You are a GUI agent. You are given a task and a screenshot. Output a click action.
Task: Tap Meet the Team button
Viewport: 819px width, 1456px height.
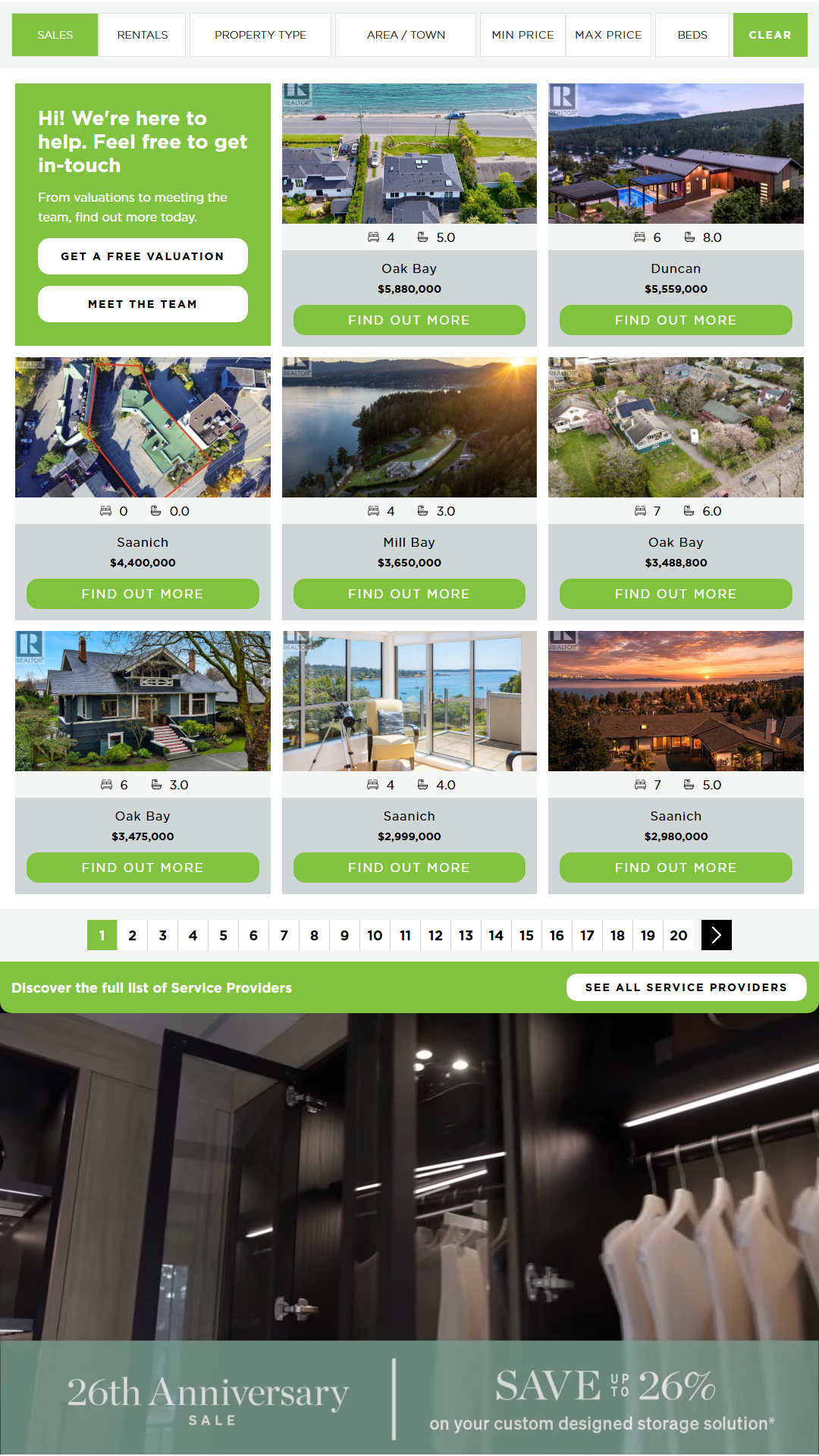(143, 304)
